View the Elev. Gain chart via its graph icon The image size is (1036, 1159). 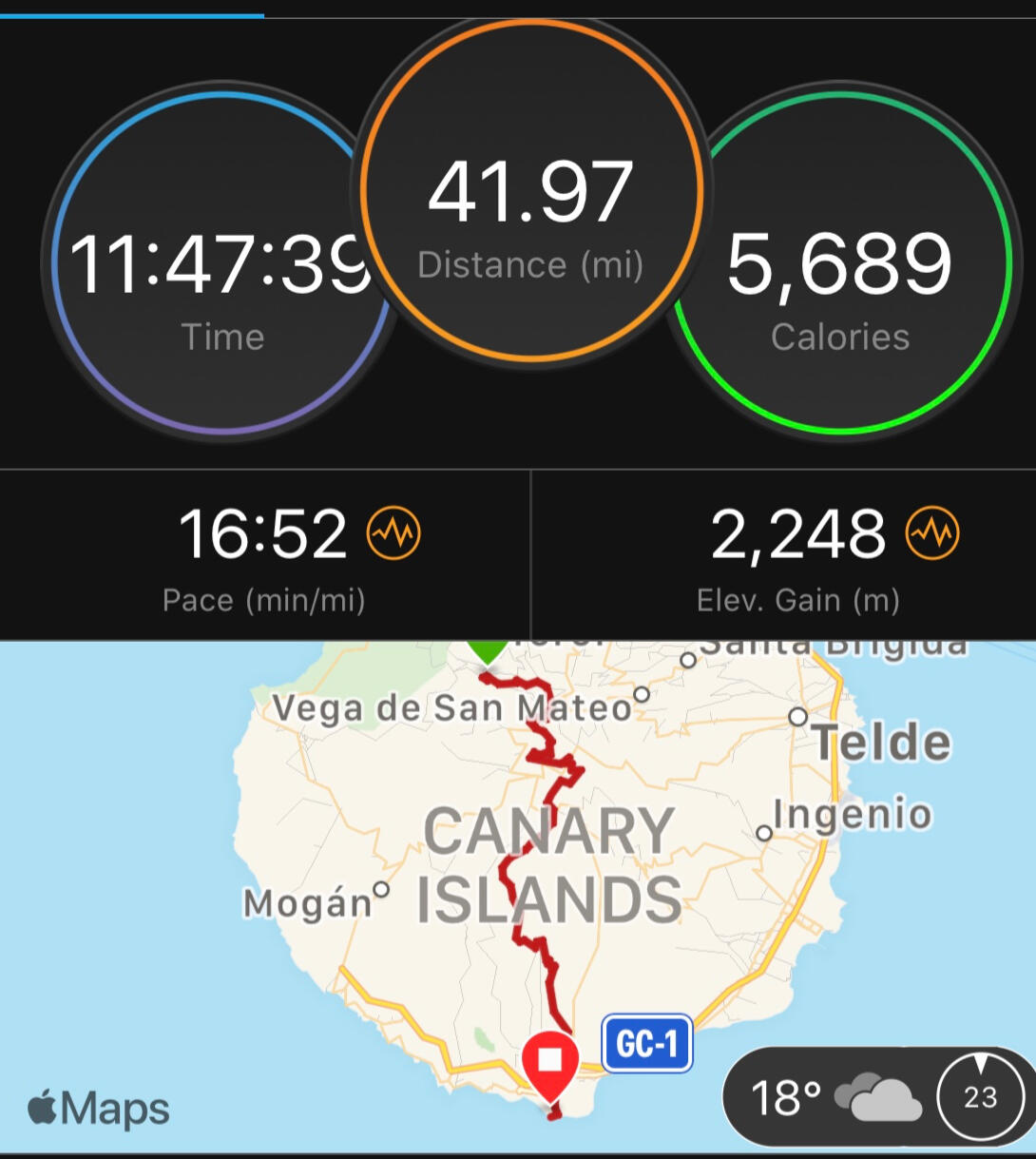click(932, 533)
